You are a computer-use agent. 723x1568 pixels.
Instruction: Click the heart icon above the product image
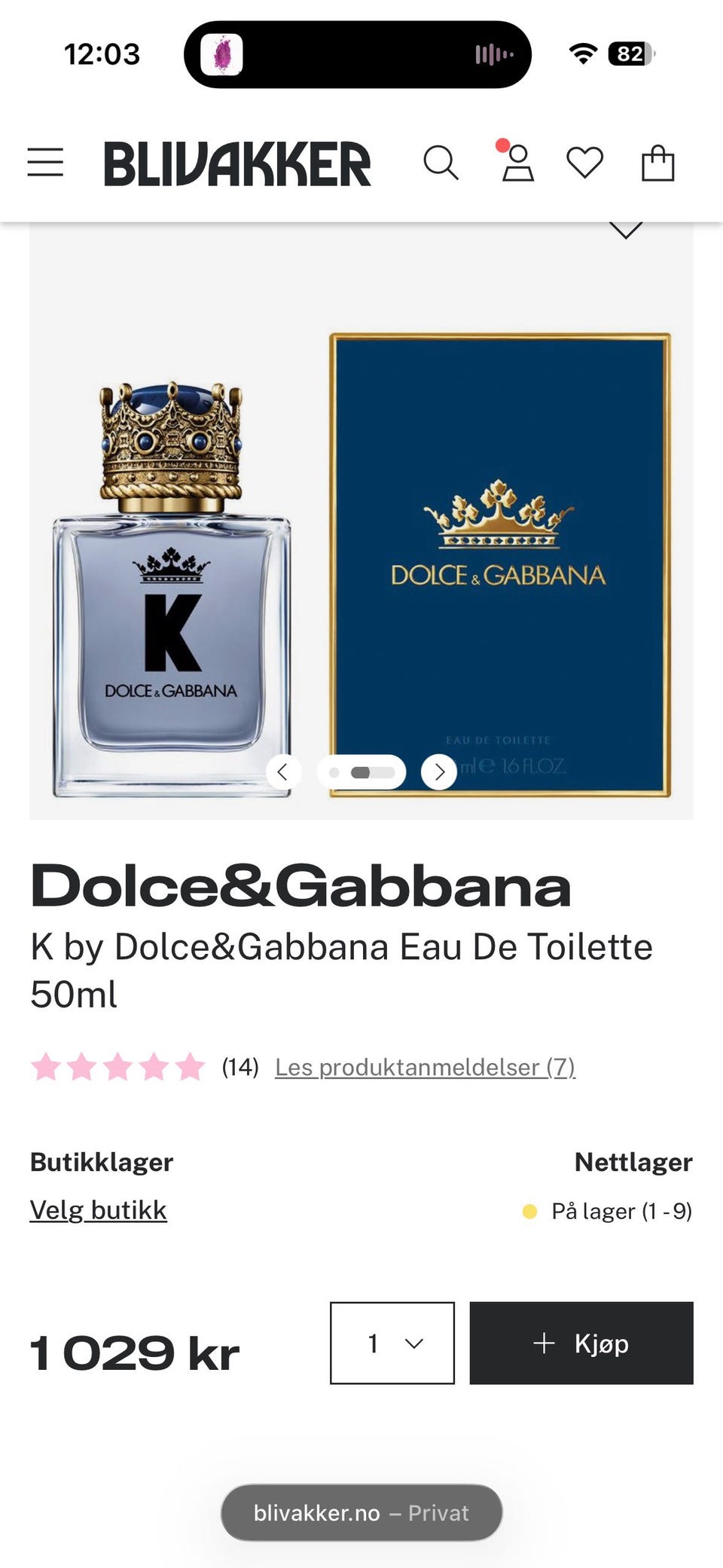[x=627, y=230]
